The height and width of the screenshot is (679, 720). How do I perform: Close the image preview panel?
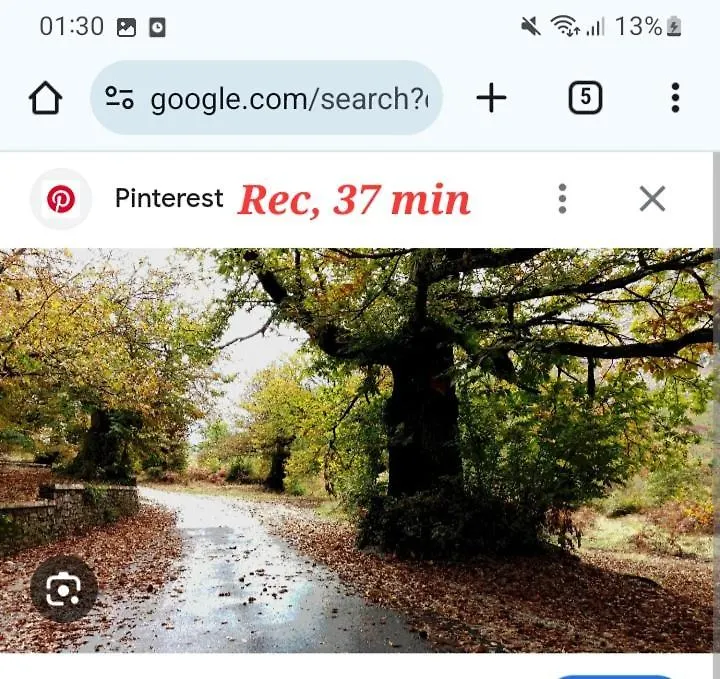pyautogui.click(x=652, y=198)
